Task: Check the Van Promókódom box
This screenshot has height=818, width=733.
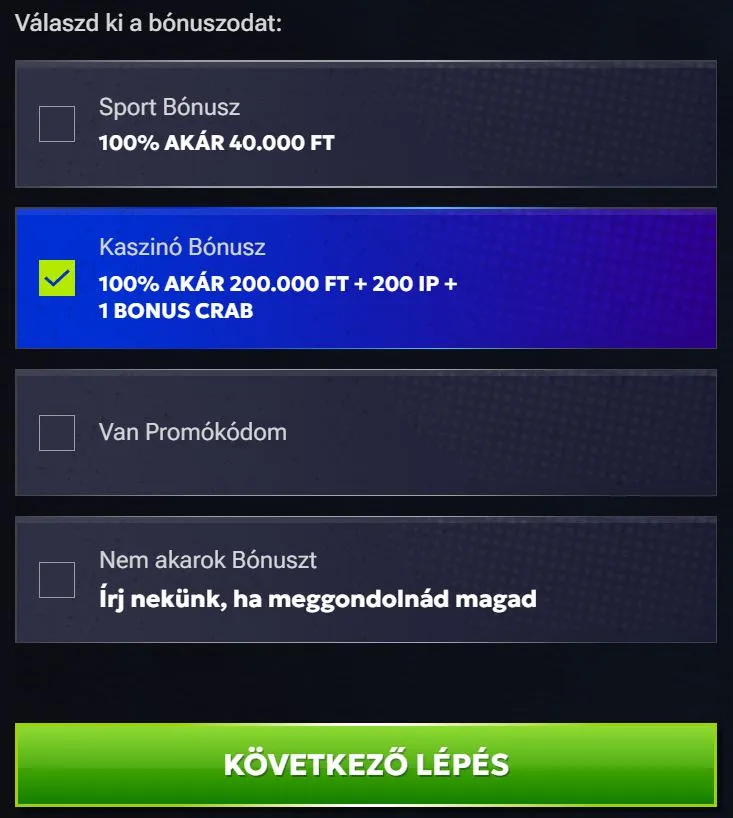Action: 58,433
